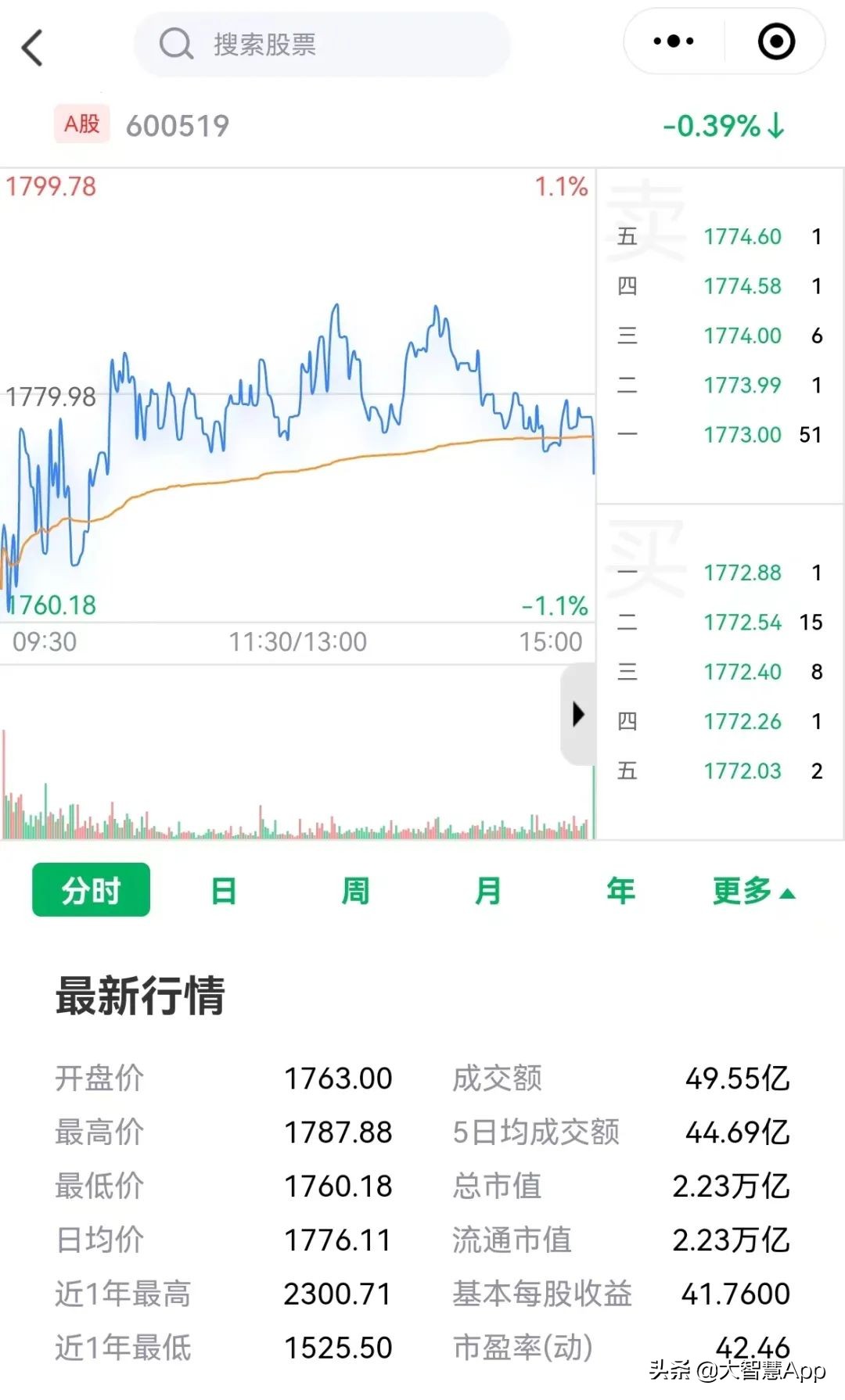Image resolution: width=845 pixels, height=1400 pixels.
Task: Select the A股 market badge
Action: 81,124
